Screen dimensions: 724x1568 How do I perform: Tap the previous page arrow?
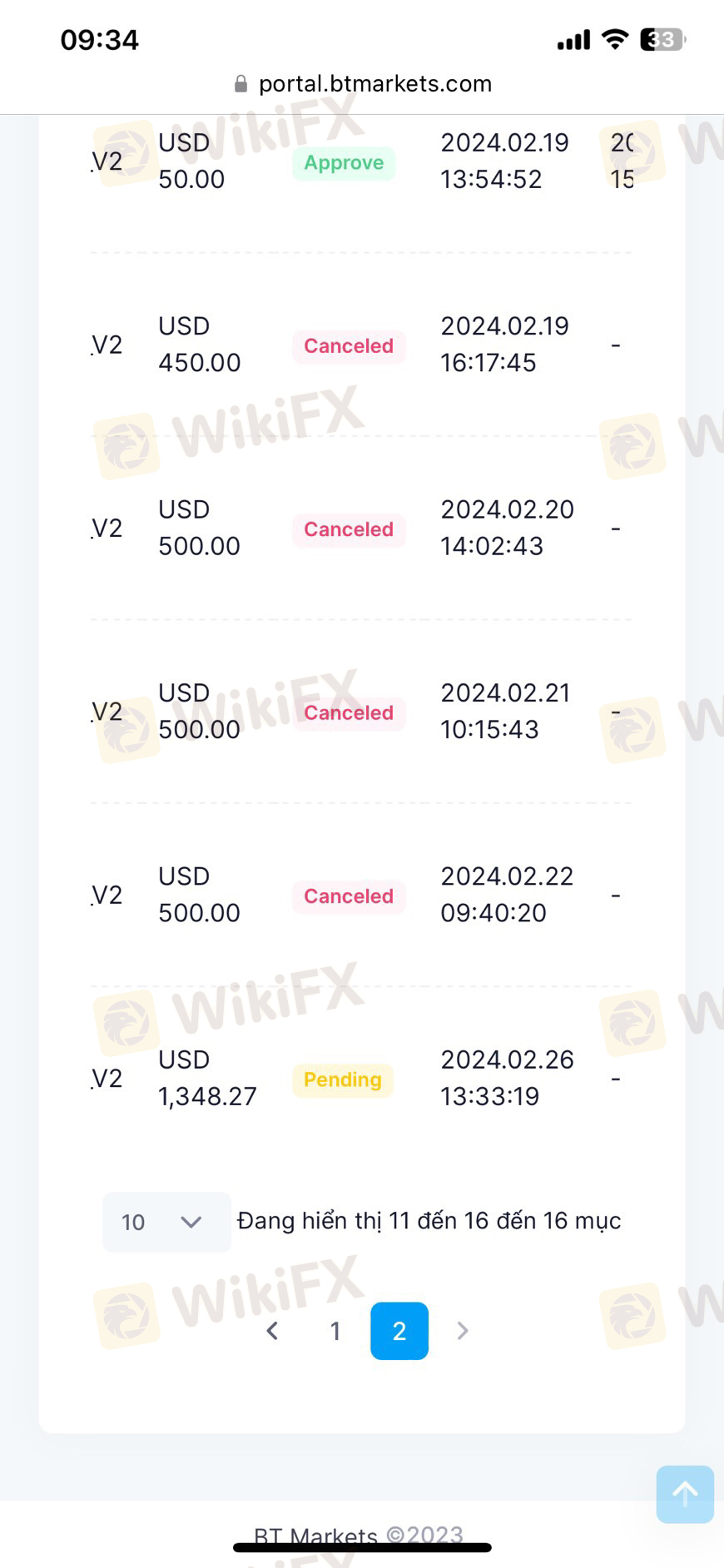[272, 1331]
